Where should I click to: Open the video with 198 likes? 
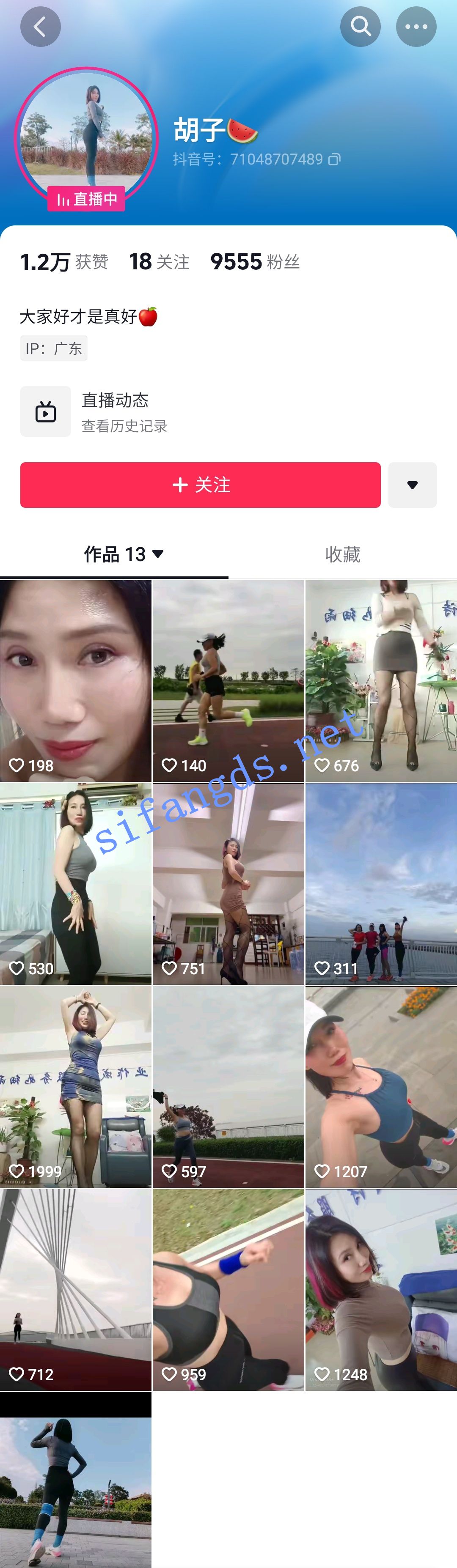76,680
